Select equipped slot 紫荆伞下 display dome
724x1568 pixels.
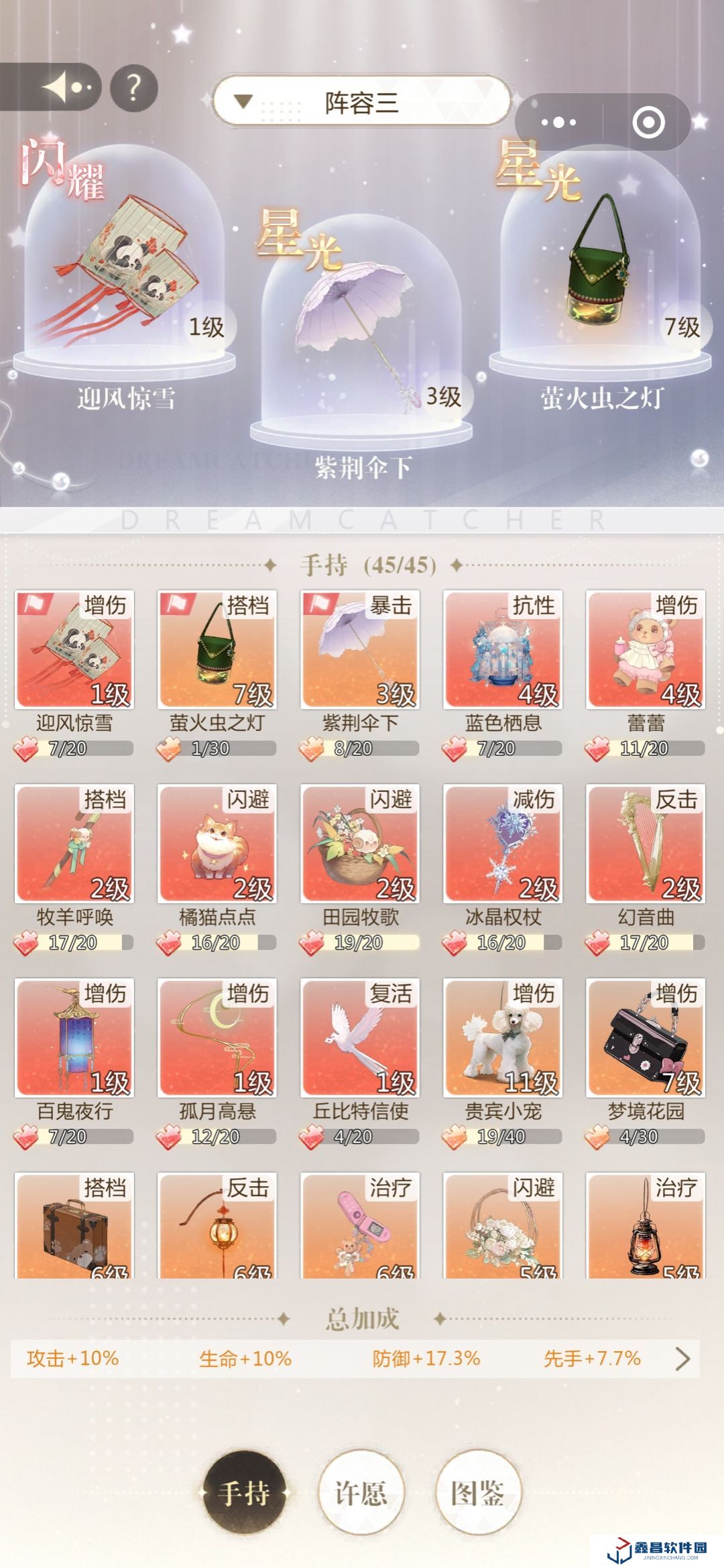[x=362, y=328]
